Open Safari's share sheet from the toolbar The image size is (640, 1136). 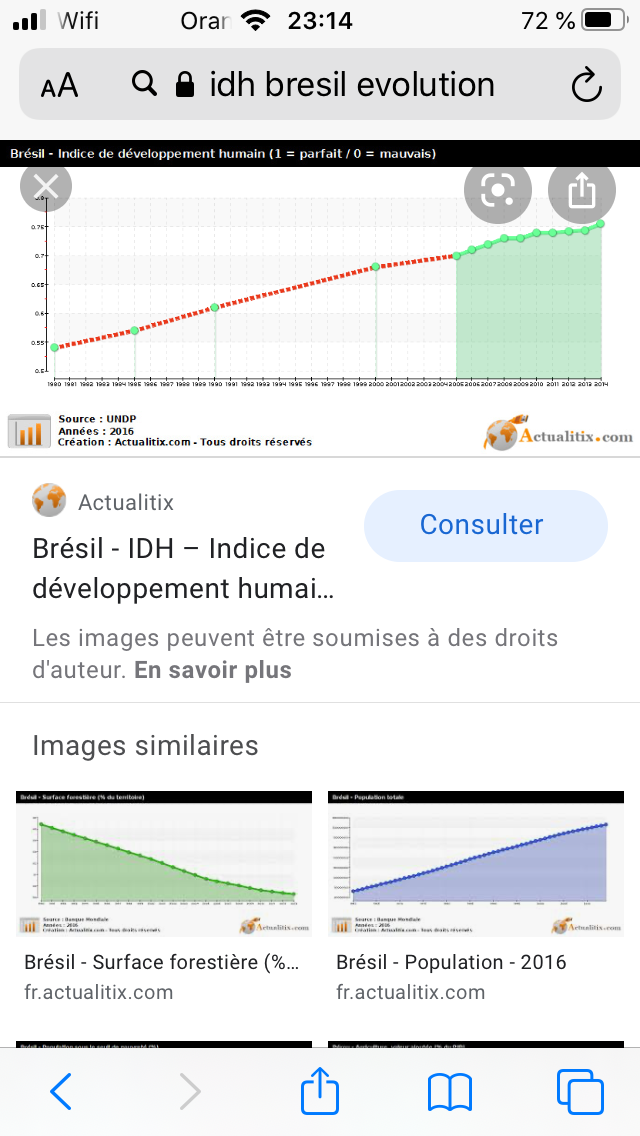pos(320,1090)
